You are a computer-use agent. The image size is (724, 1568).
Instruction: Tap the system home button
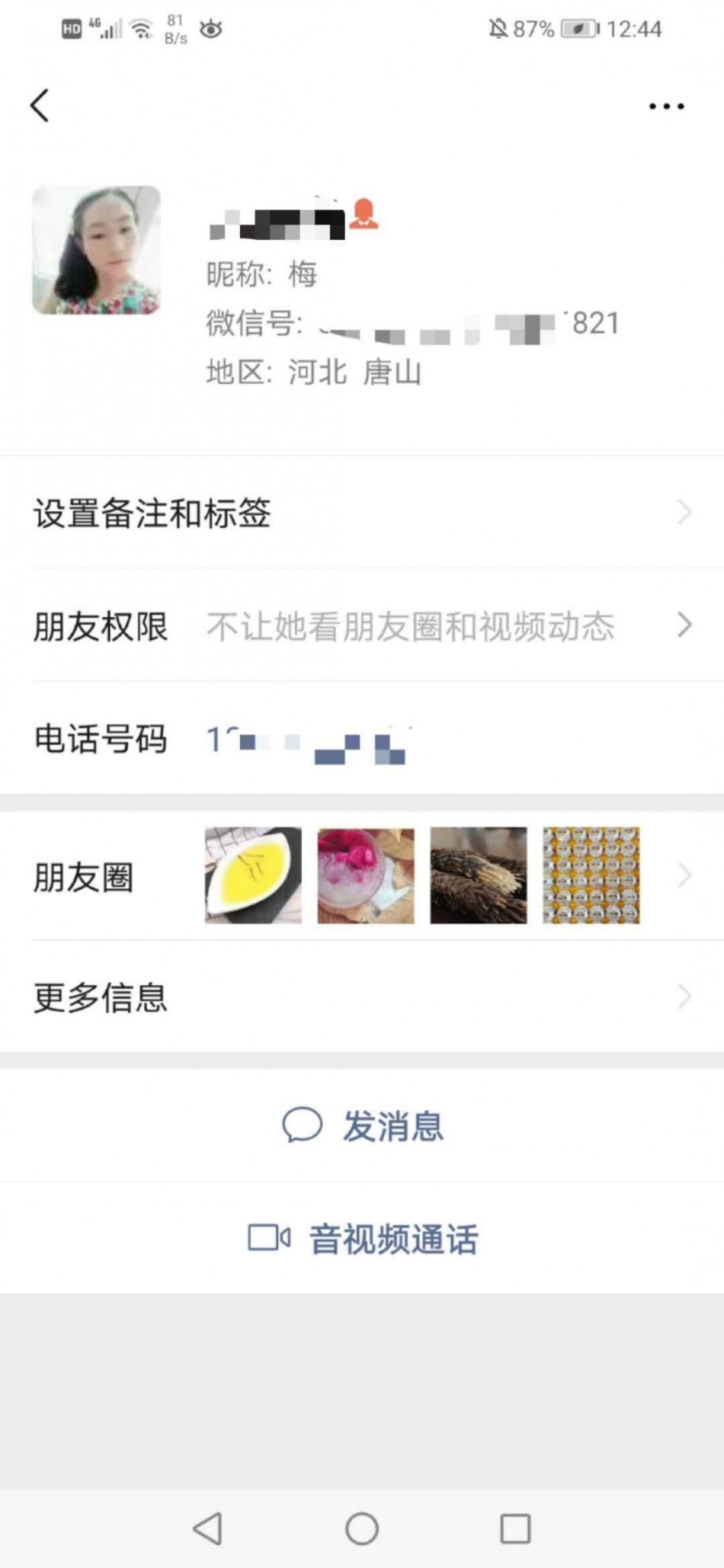point(362,1528)
